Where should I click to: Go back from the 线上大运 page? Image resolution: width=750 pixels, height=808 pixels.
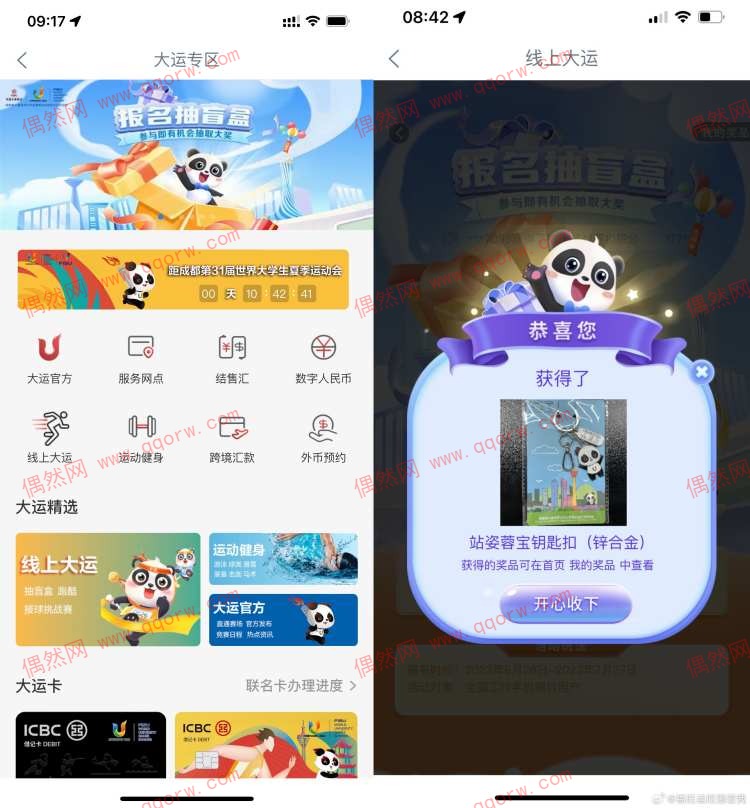[x=394, y=59]
